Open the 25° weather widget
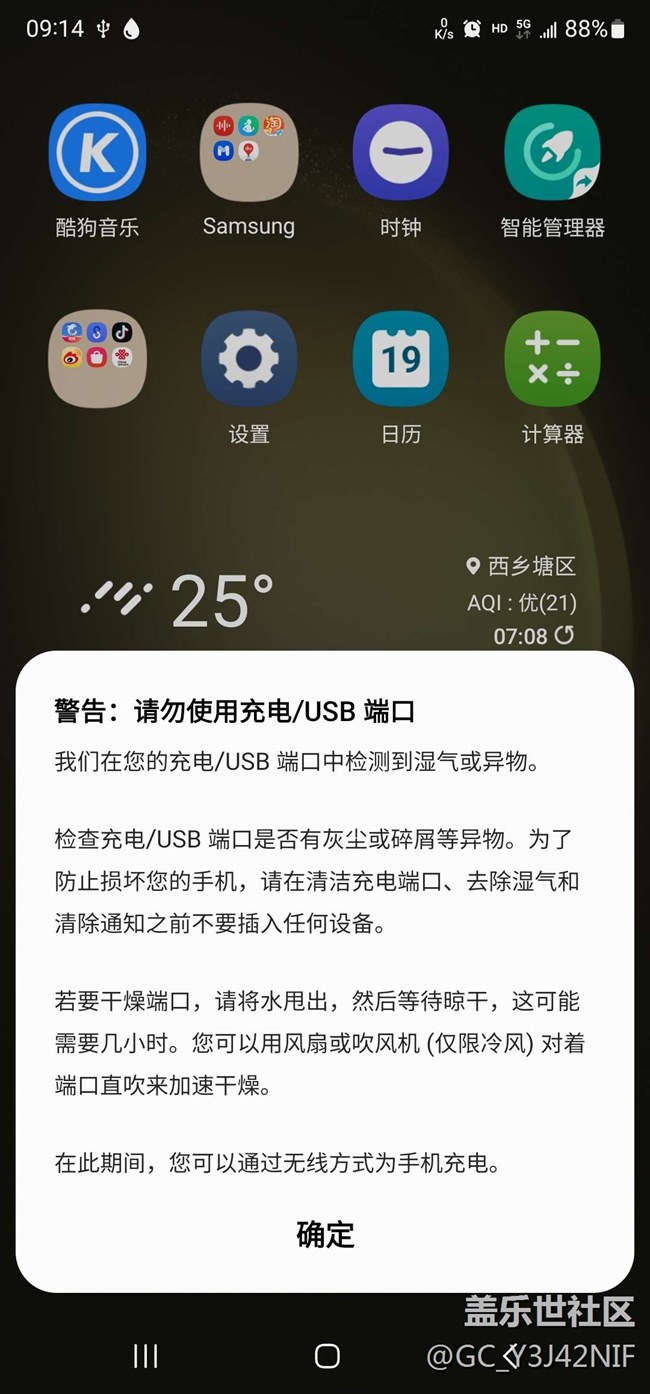650x1394 pixels. point(220,600)
